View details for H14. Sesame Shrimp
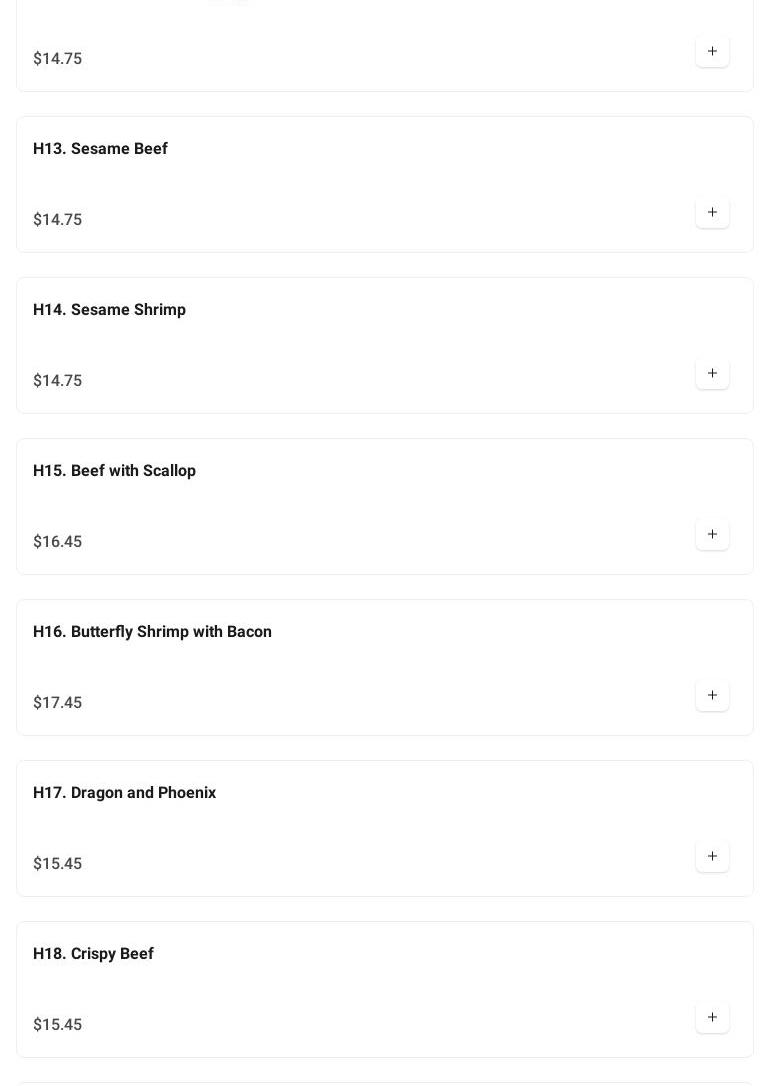Screen dimensions: 770x1086 [x=109, y=310]
